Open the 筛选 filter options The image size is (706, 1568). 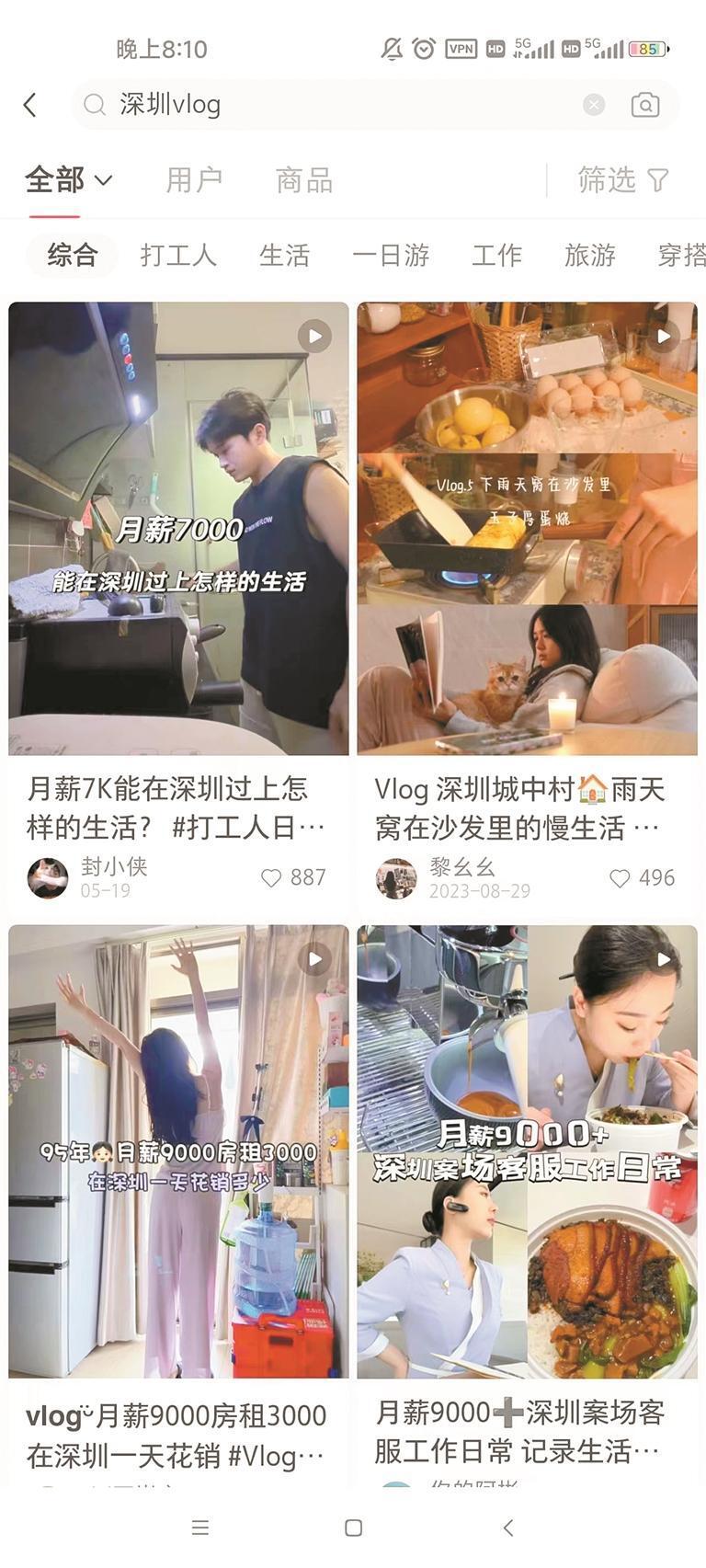(x=622, y=180)
